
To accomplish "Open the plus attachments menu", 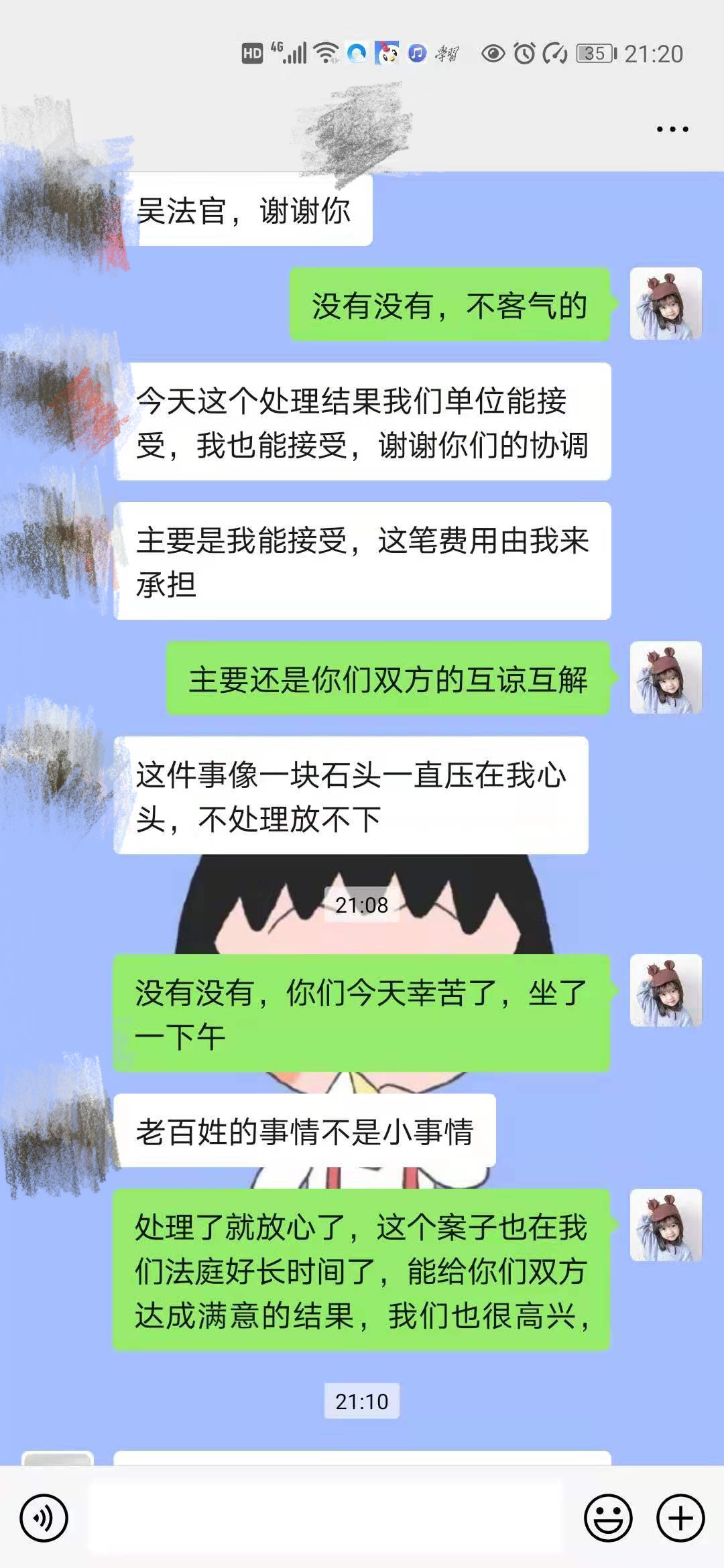I will 680,1518.
